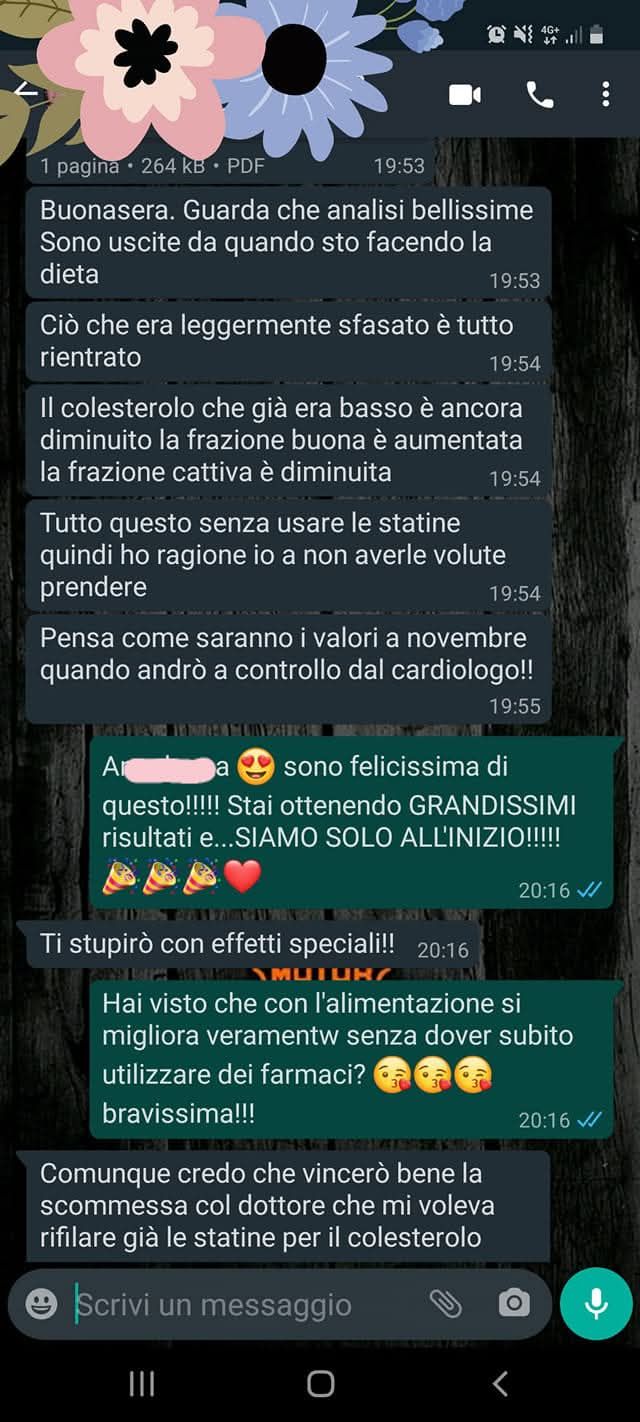Viewport: 640px width, 1422px height.
Task: Record a voice message
Action: pyautogui.click(x=596, y=1304)
